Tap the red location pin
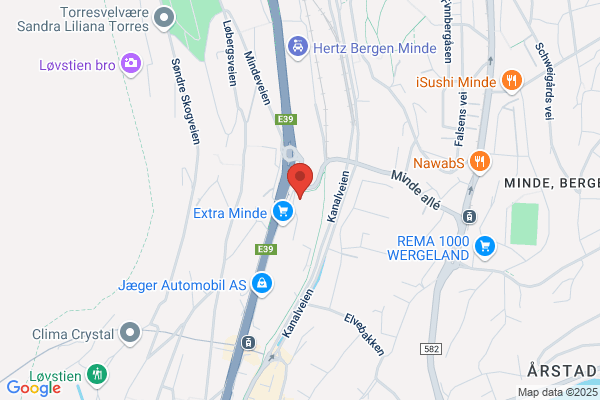Viewport: 600px width, 400px height. [x=300, y=180]
